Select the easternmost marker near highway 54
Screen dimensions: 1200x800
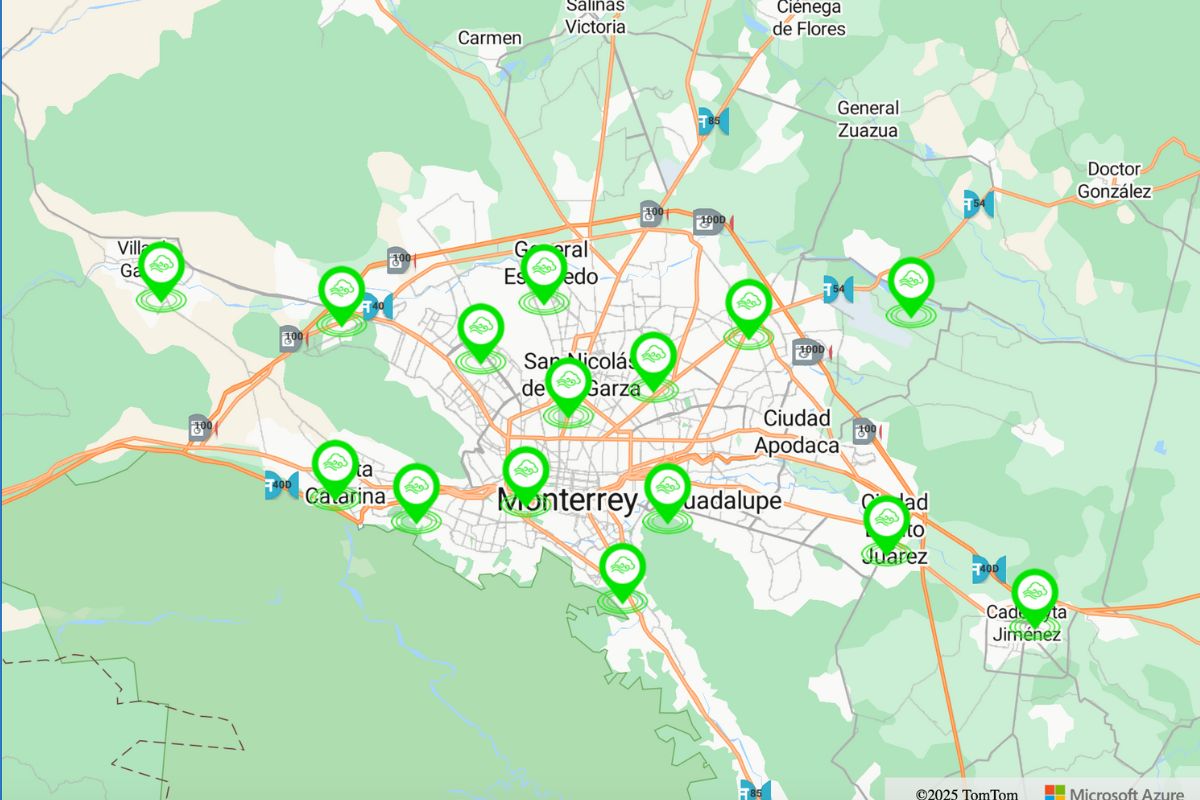click(911, 282)
